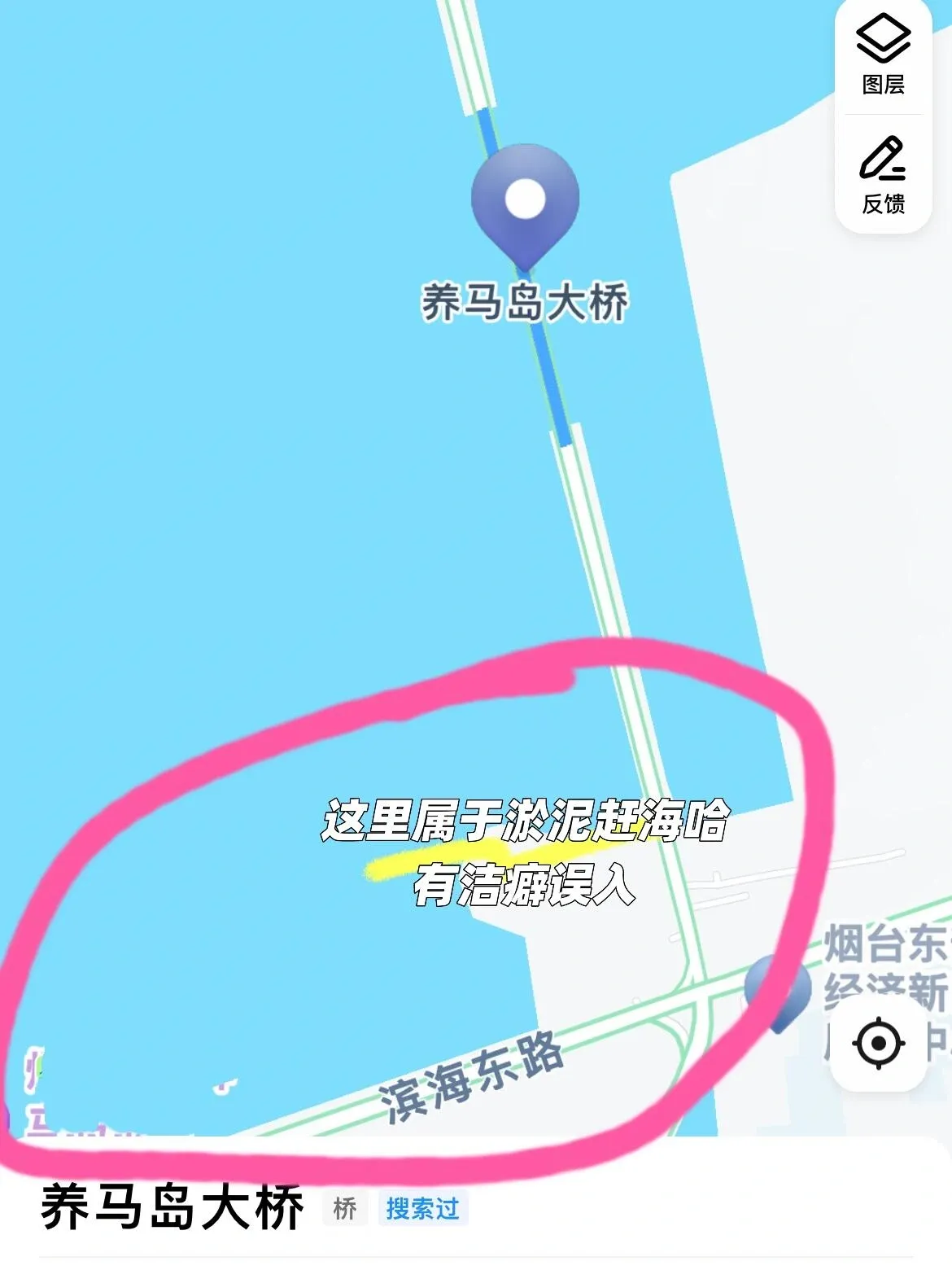The image size is (952, 1270).
Task: Open the 养马岛大桥 place details card
Action: click(172, 1207)
